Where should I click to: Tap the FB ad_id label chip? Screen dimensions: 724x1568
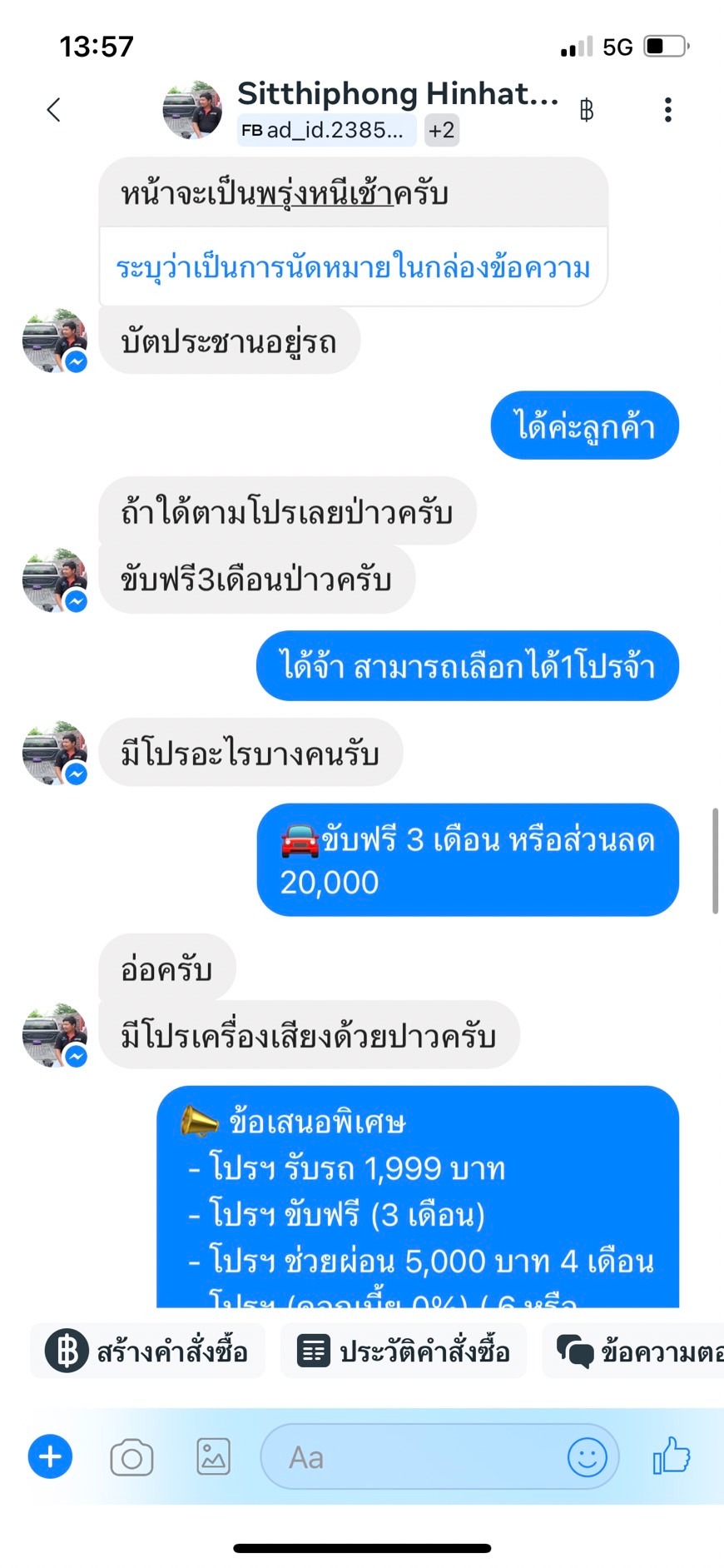[x=326, y=131]
